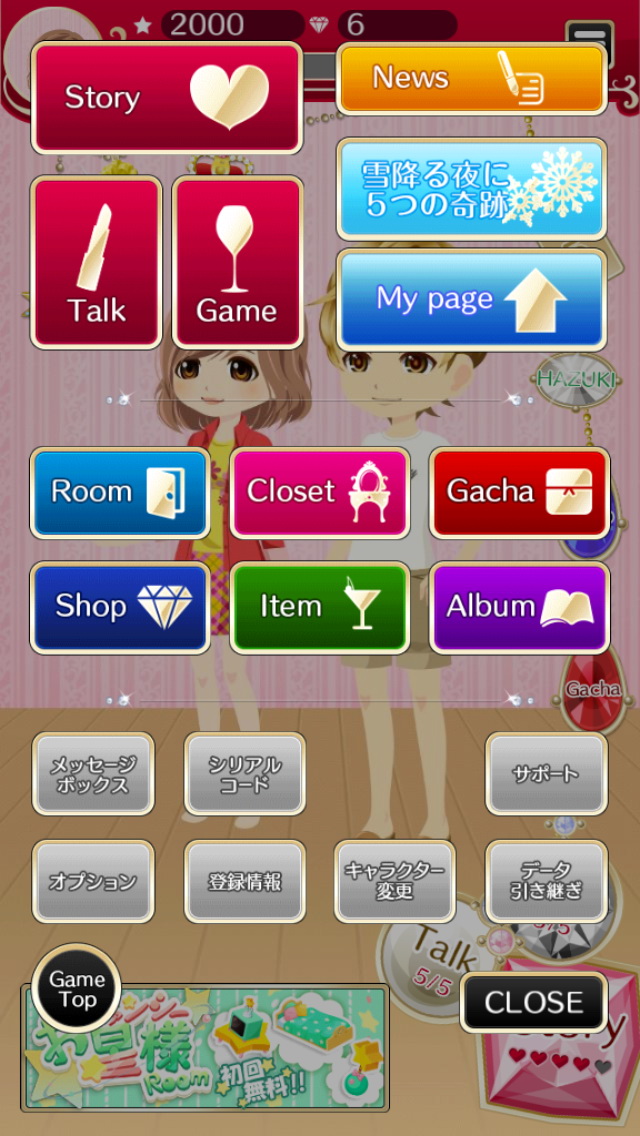
Task: Open データ引き継ぎ
Action: (547, 882)
